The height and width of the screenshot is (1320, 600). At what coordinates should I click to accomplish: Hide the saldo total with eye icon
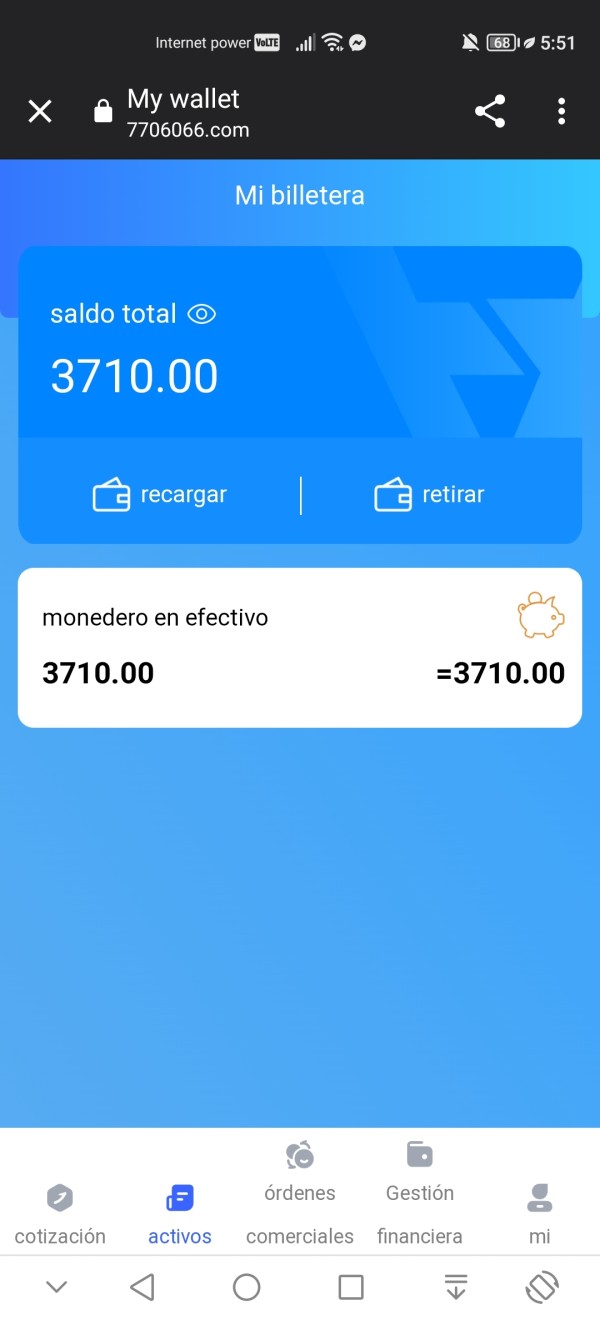coord(202,314)
